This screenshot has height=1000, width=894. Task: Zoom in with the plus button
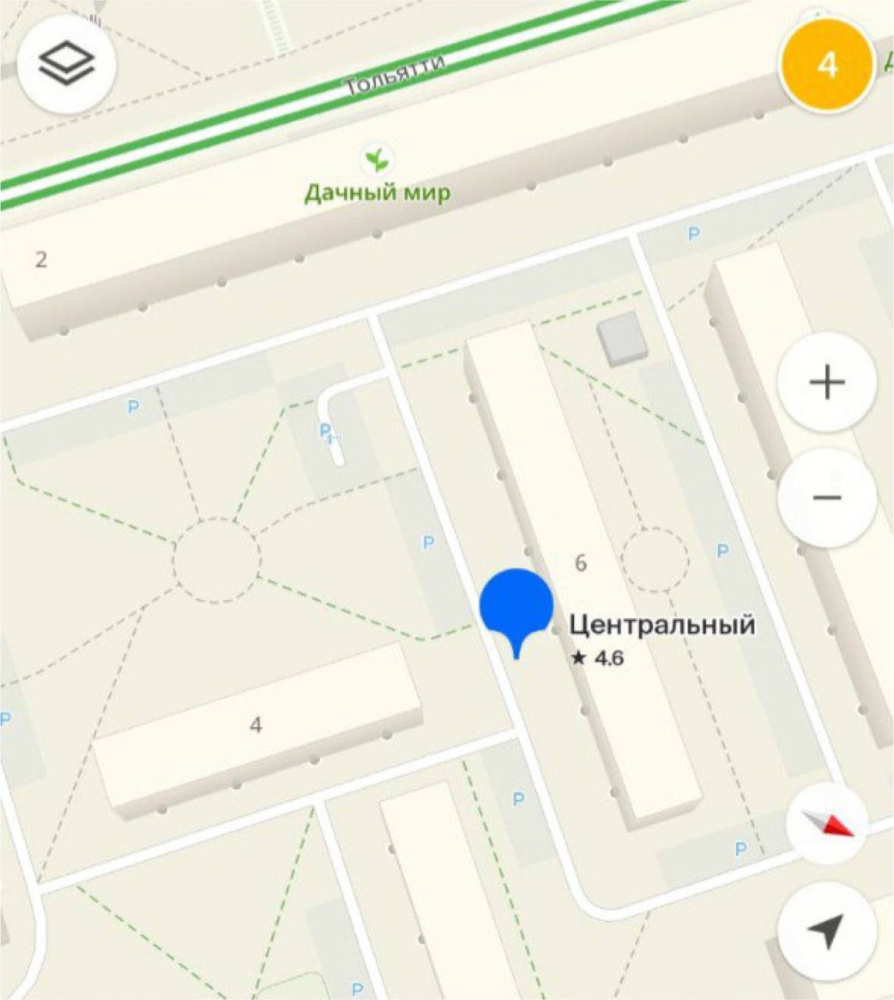click(826, 383)
